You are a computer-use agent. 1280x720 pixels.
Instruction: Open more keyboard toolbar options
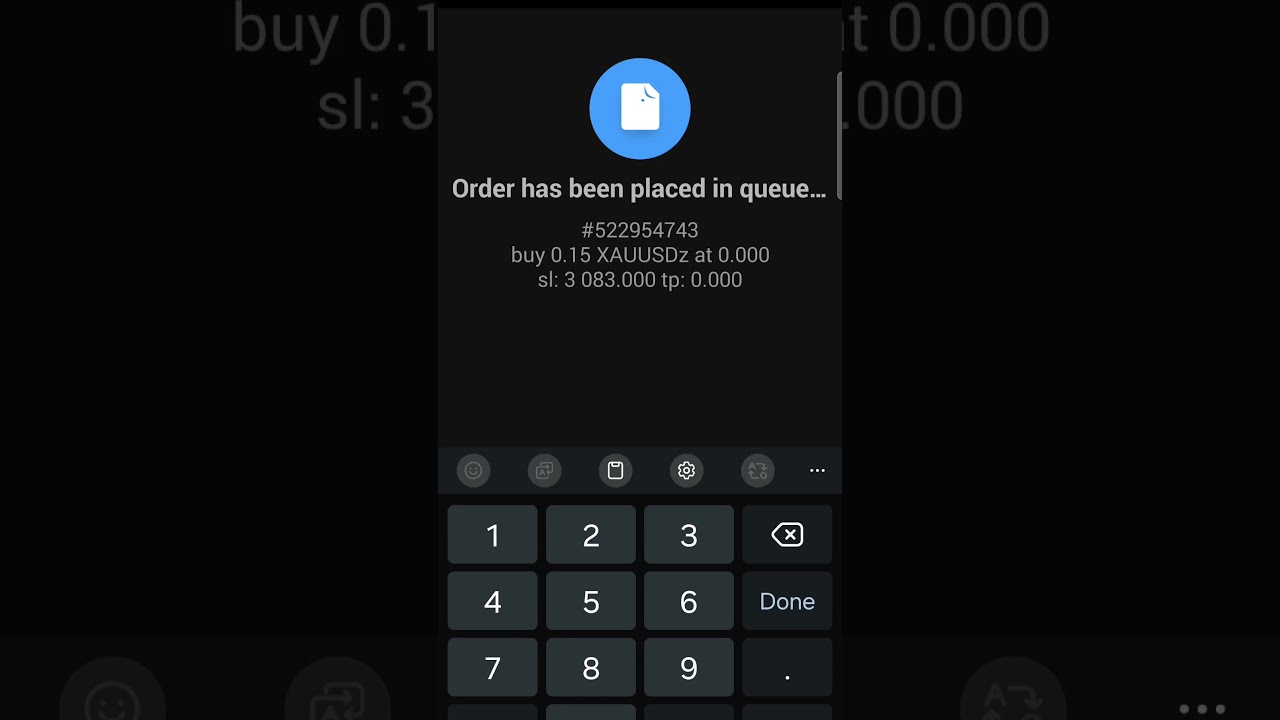(x=817, y=470)
